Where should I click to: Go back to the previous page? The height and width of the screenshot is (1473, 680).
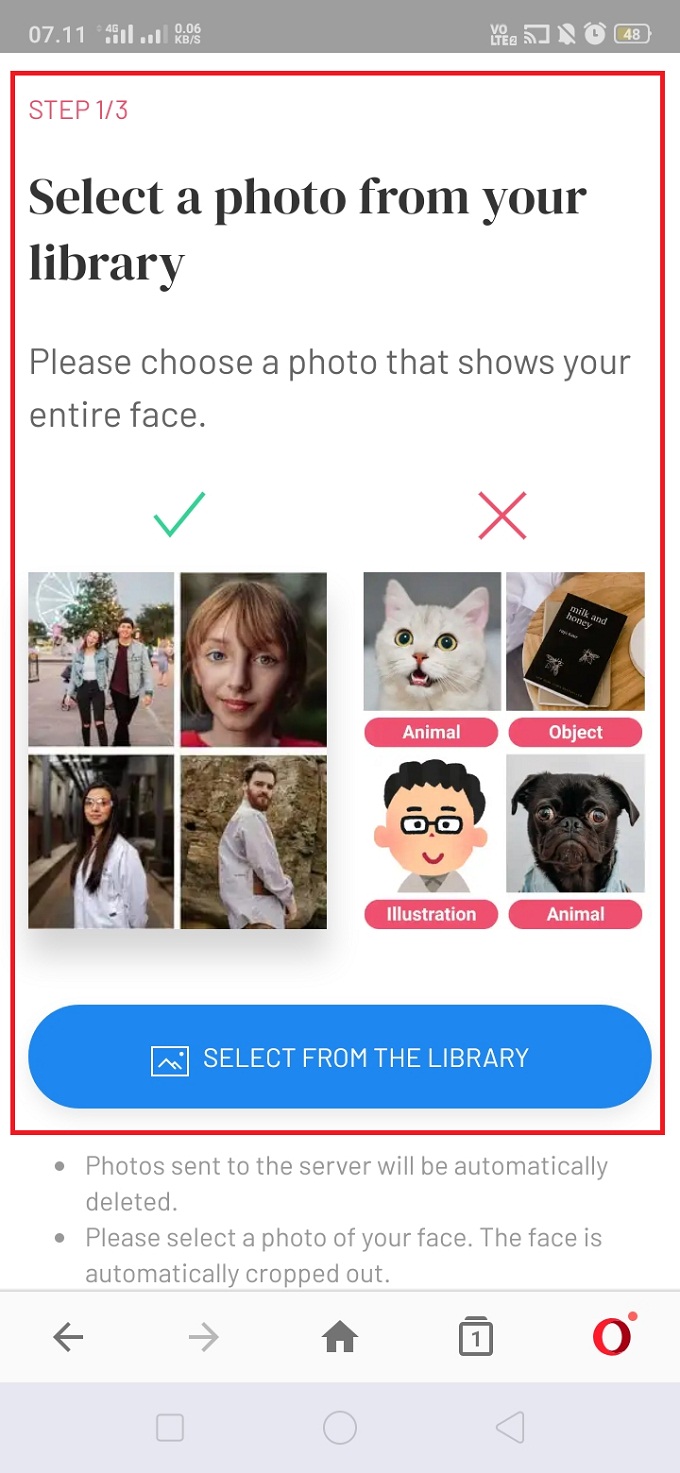68,1337
